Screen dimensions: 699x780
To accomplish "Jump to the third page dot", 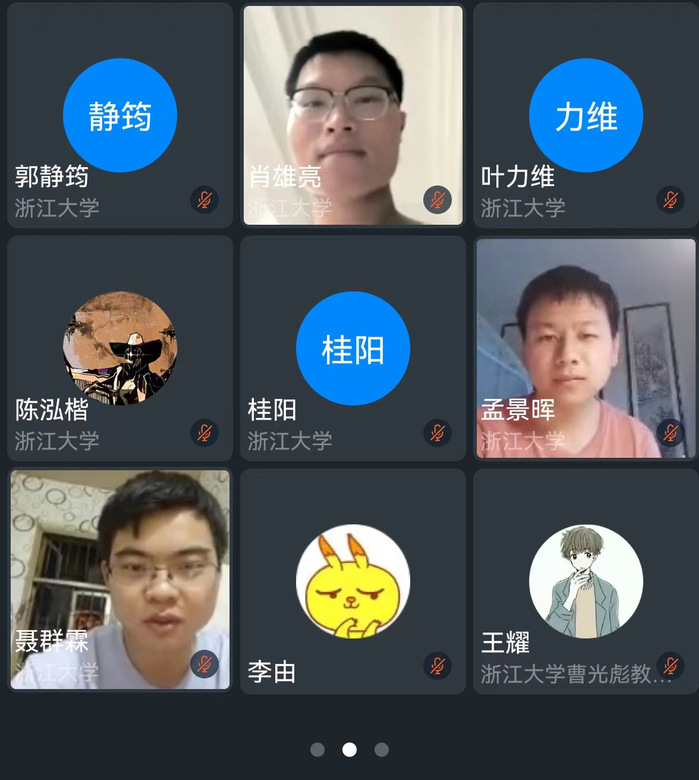I will point(381,749).
